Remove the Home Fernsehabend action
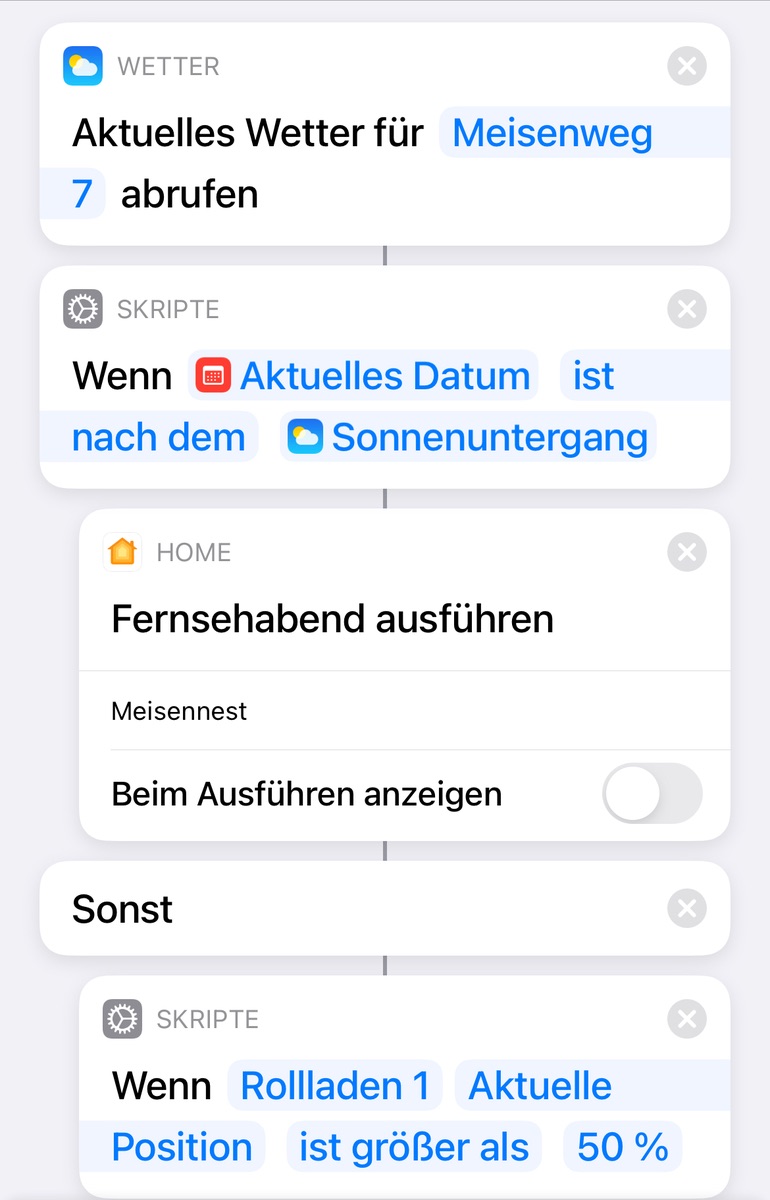This screenshot has width=770, height=1200. click(x=686, y=552)
